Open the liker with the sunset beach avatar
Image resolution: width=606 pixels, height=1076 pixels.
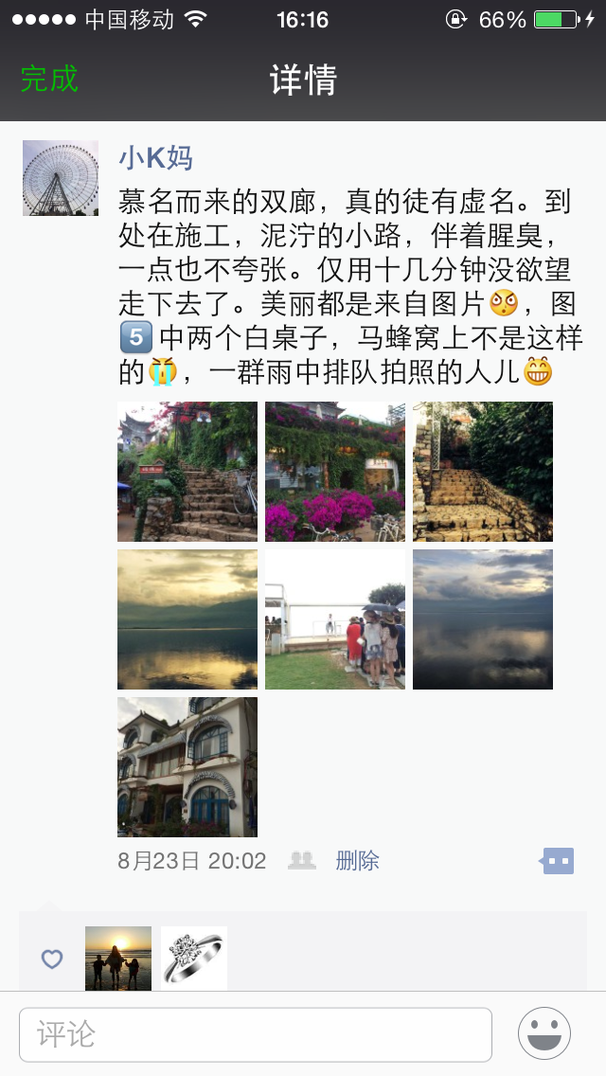(x=118, y=958)
